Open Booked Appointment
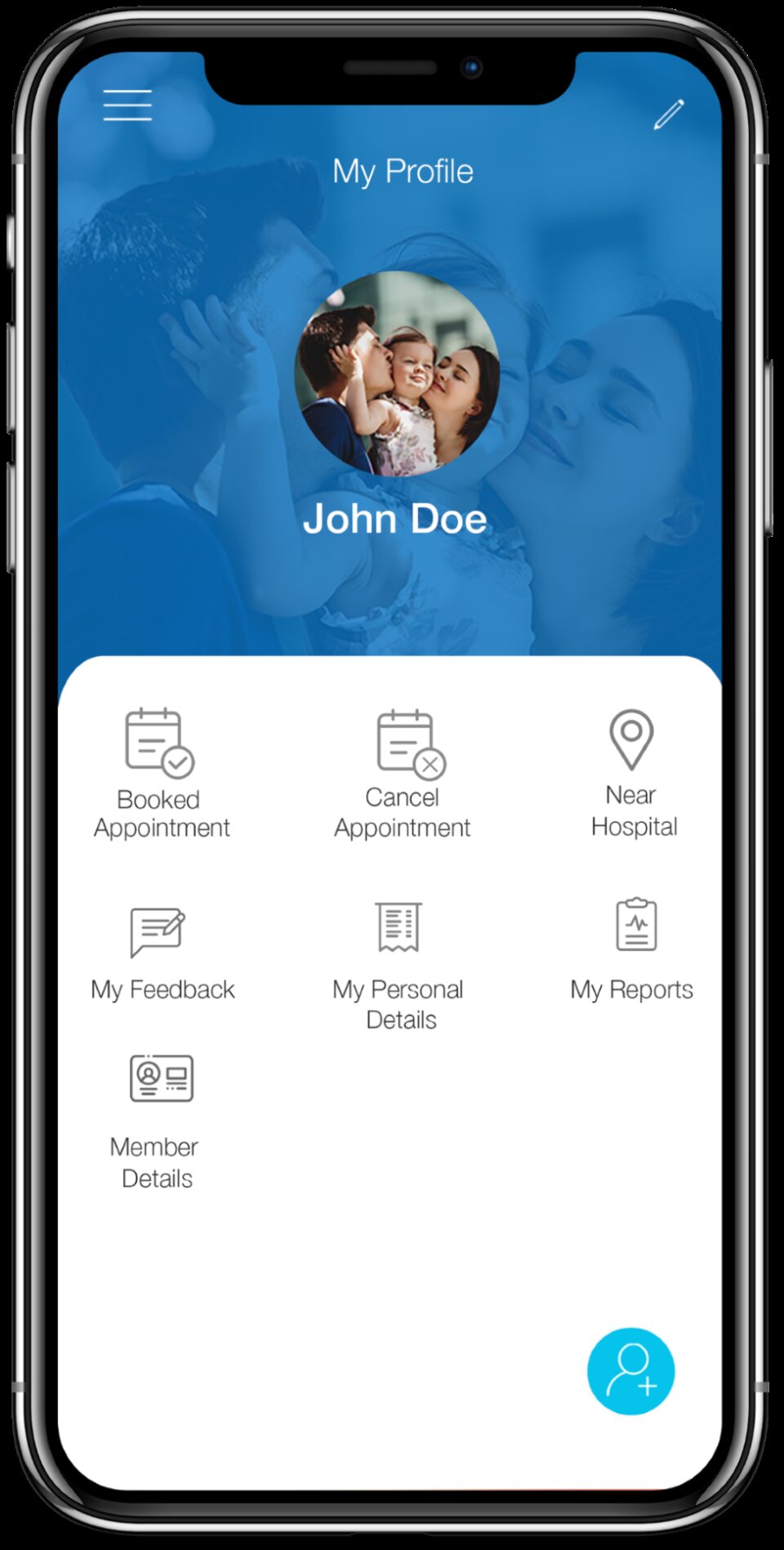Viewport: 784px width, 1550px height. pos(160,772)
